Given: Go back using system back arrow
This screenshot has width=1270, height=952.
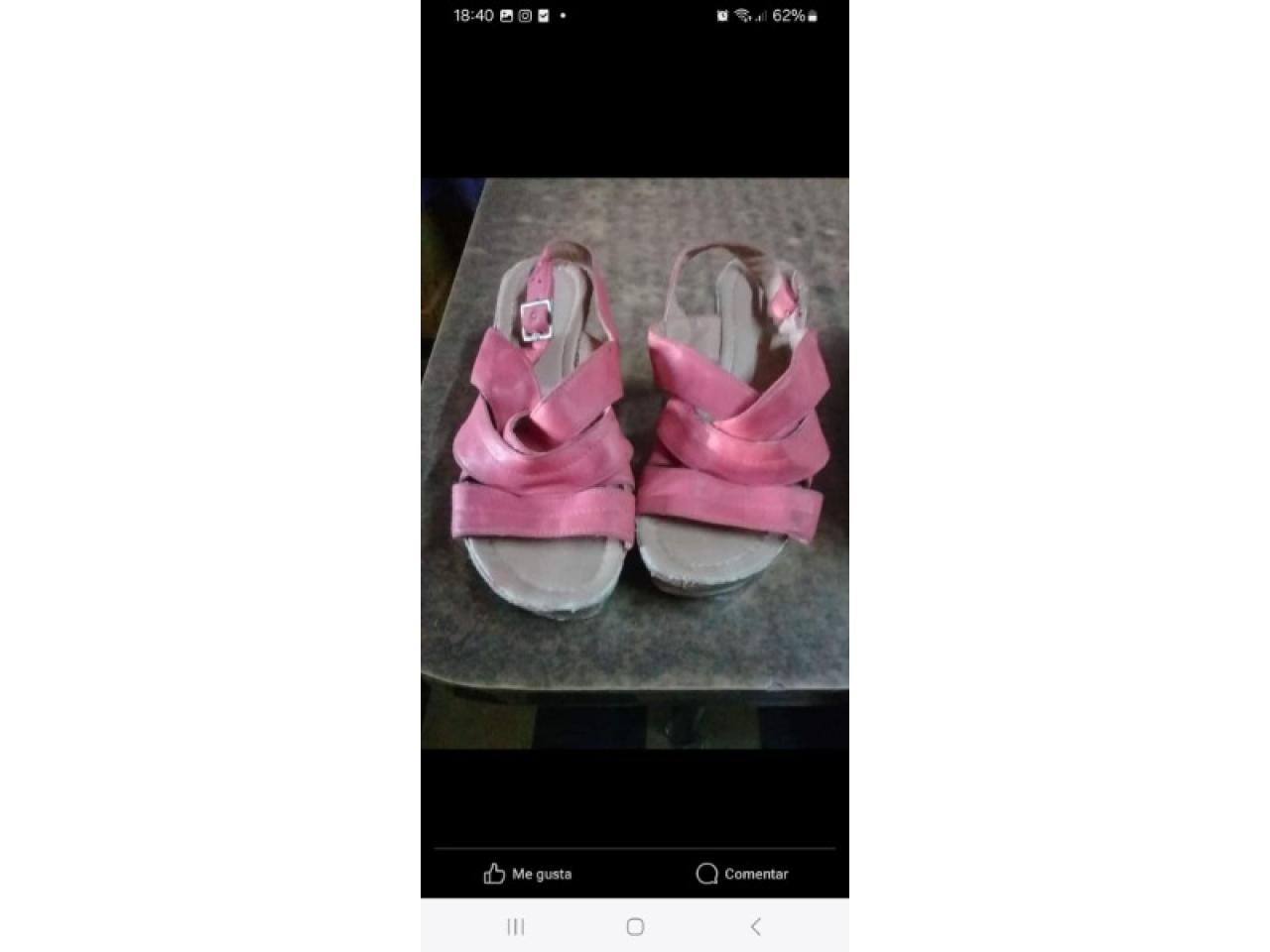Looking at the screenshot, I should tap(755, 926).
